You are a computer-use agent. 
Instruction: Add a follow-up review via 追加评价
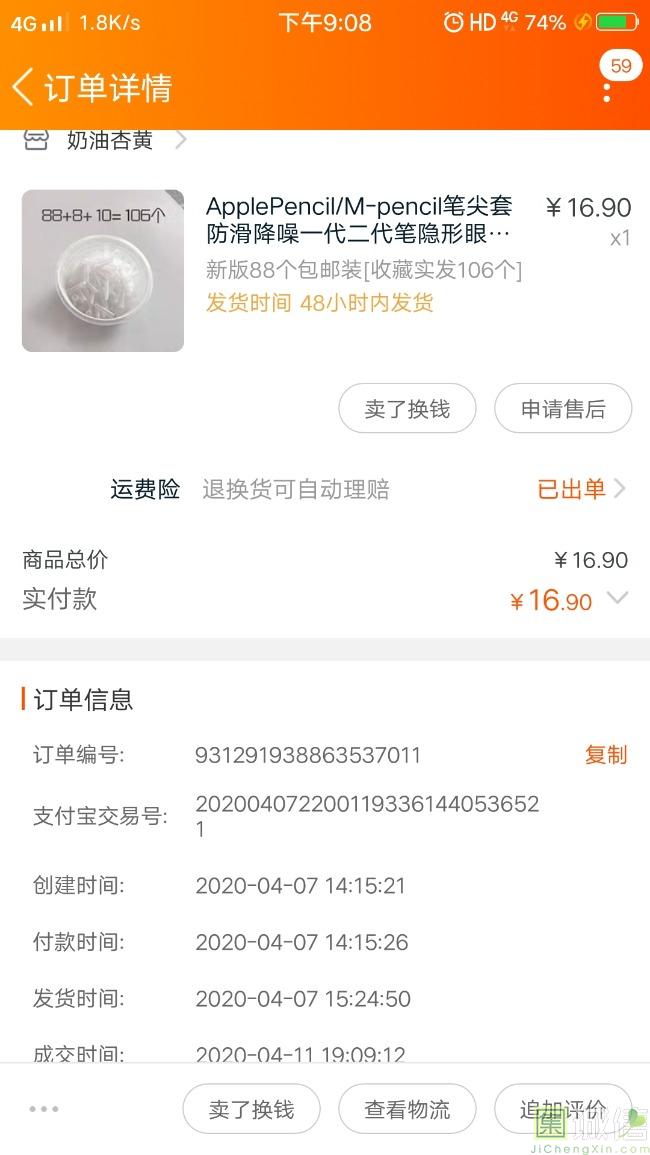point(562,1109)
